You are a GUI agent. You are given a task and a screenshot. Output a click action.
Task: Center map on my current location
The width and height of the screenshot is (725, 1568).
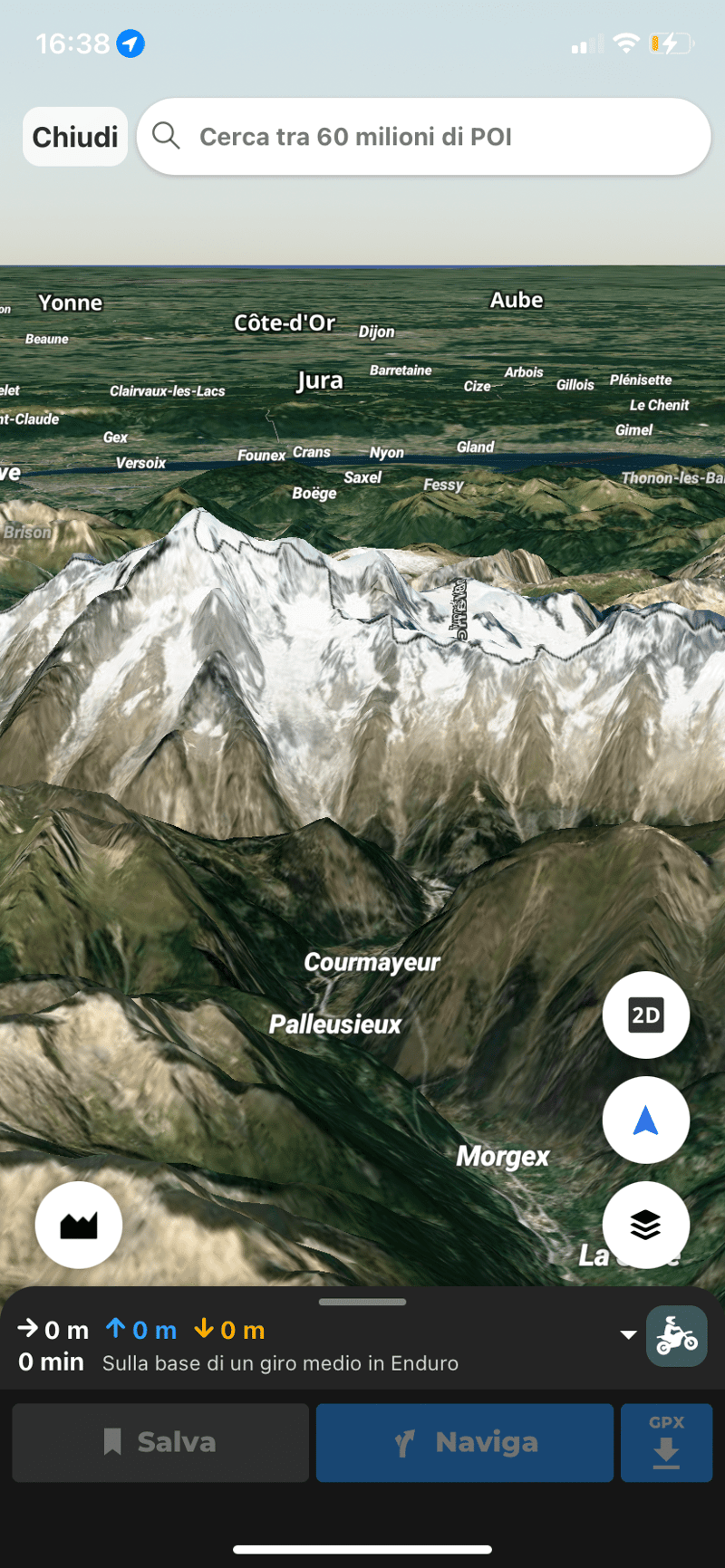pos(645,1121)
